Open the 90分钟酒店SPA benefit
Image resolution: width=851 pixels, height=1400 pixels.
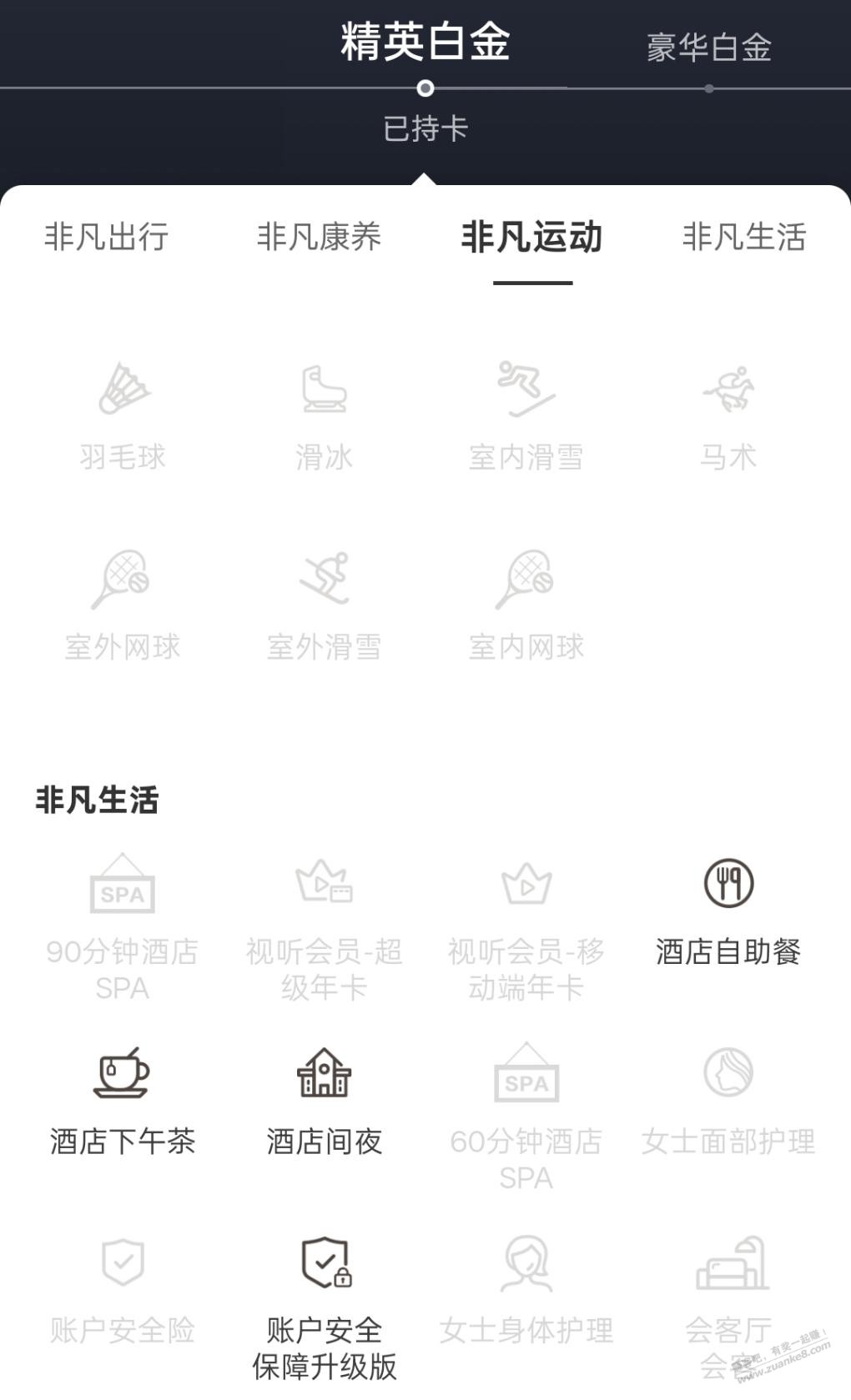click(x=123, y=926)
